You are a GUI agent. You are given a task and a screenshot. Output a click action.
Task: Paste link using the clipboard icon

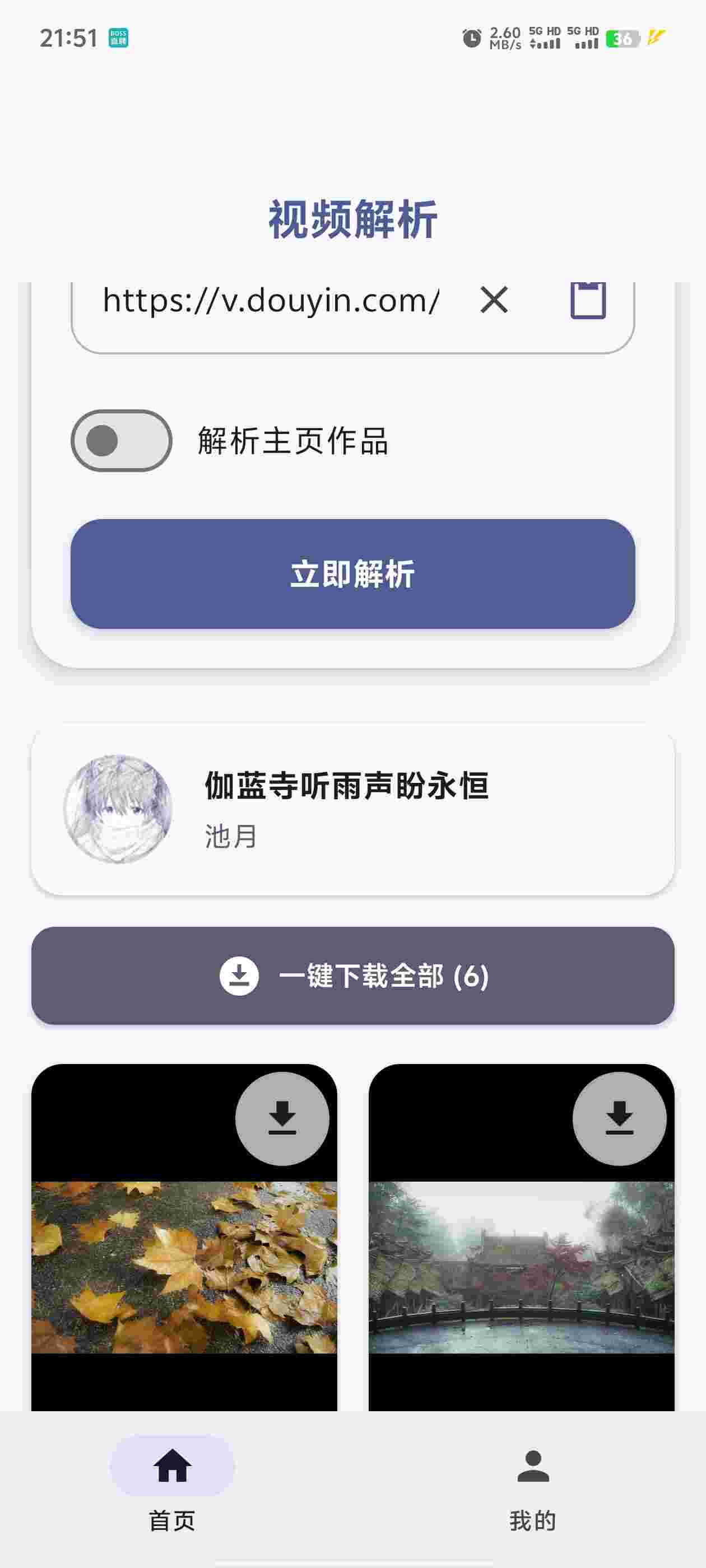(x=588, y=300)
